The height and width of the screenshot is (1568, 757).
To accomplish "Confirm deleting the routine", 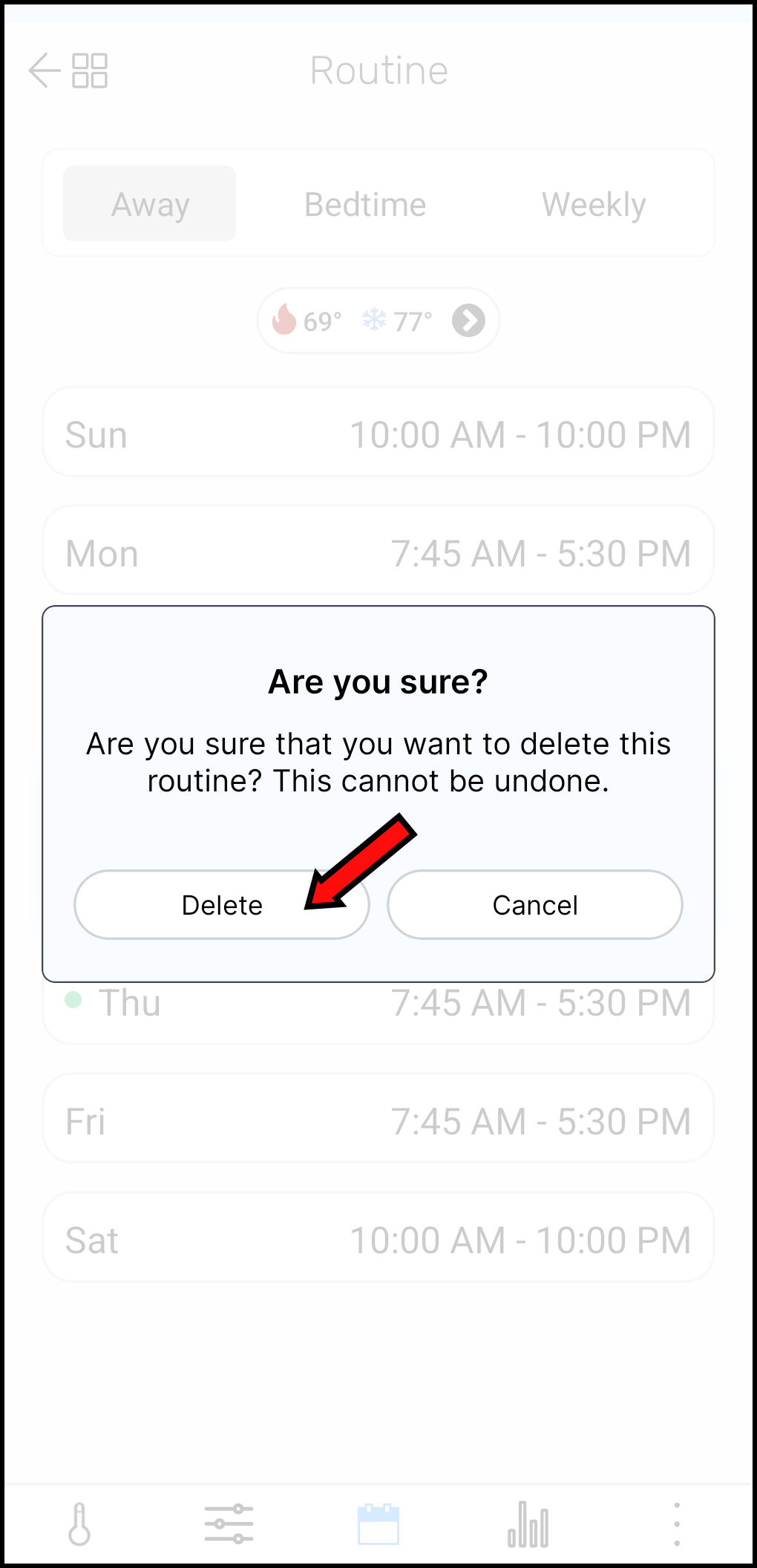I will (x=221, y=905).
